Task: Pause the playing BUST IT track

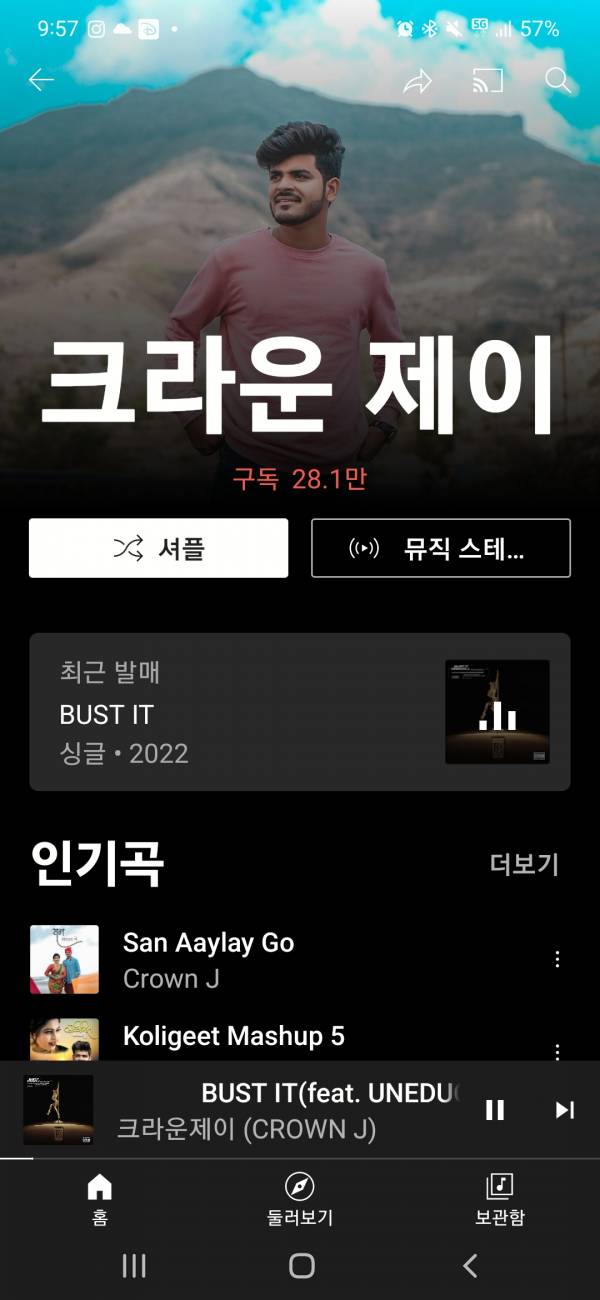Action: [x=495, y=1110]
